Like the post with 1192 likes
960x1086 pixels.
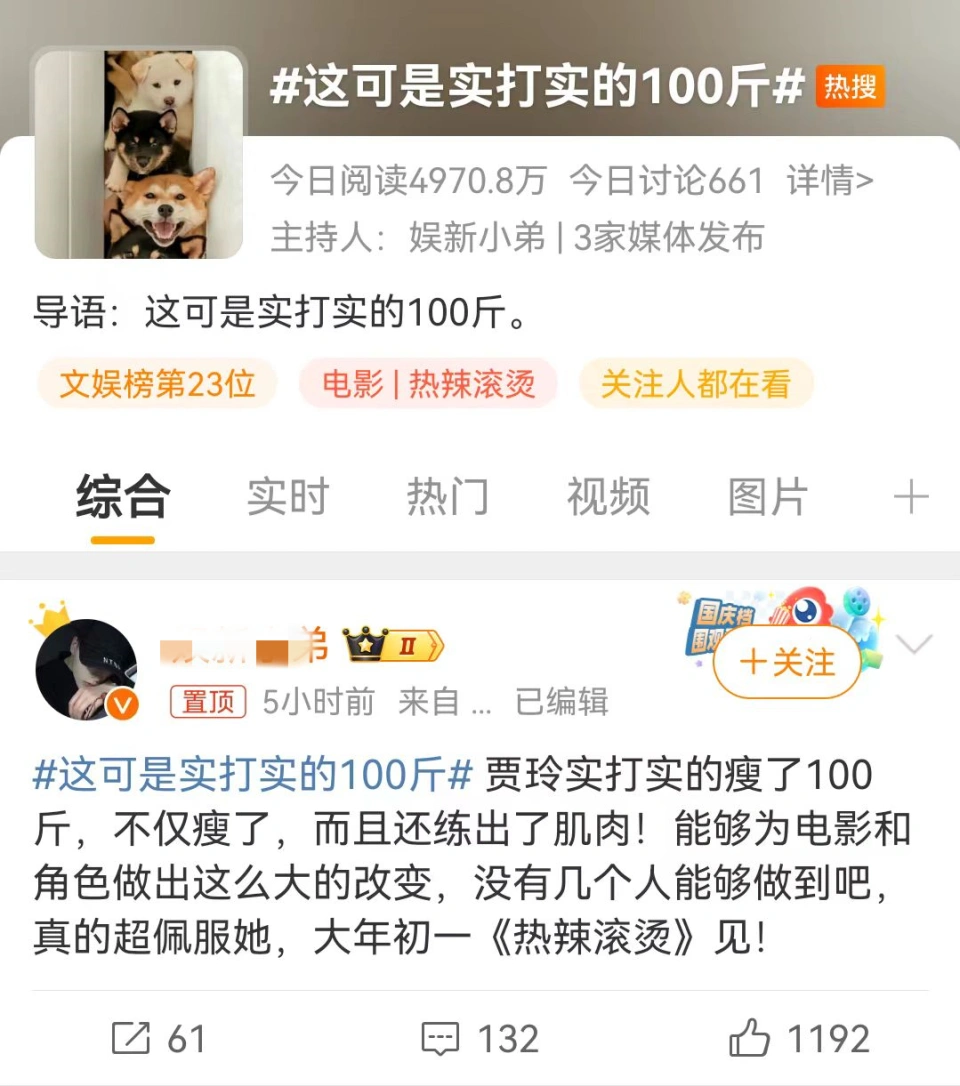tap(799, 1039)
